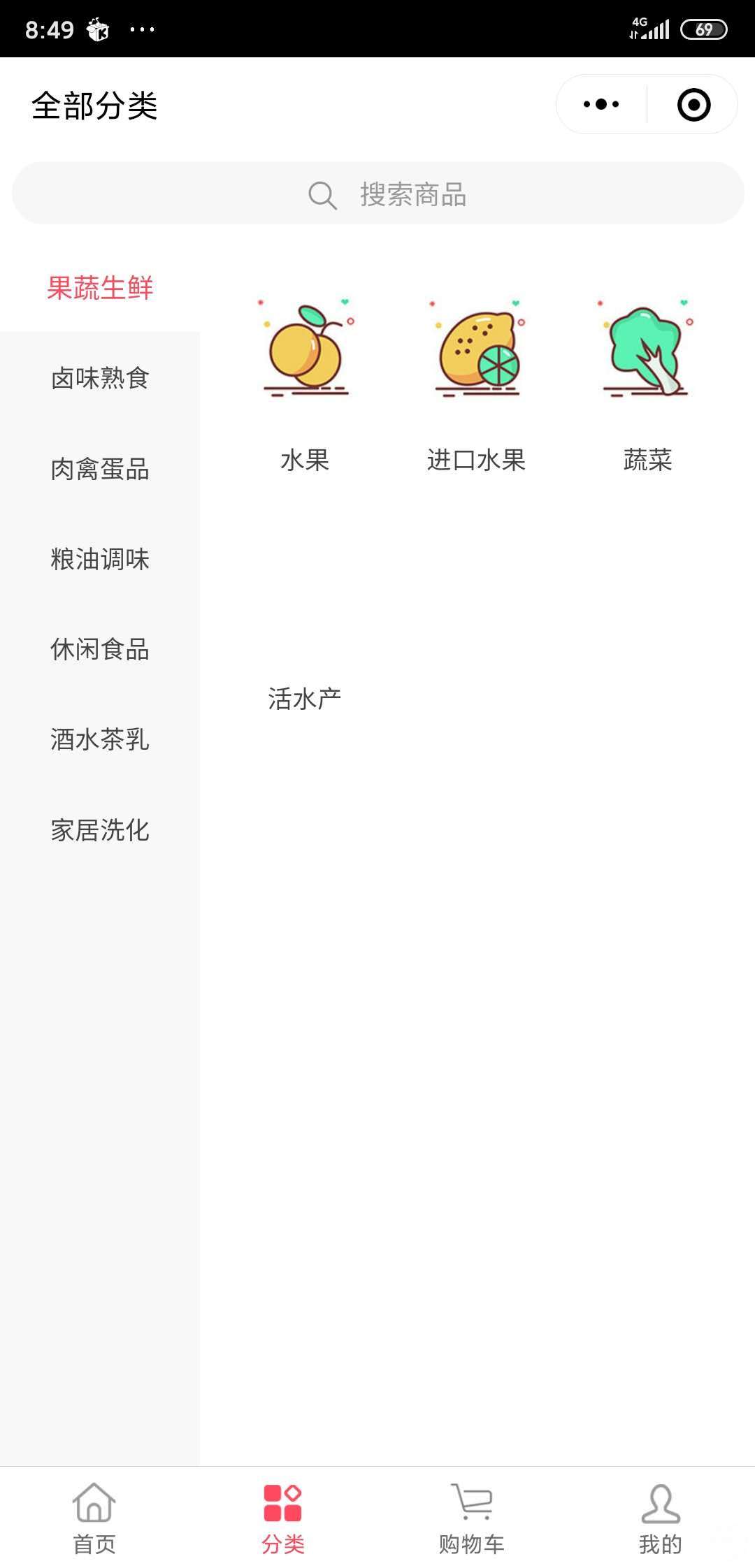Open the mini program more-options menu

click(601, 105)
